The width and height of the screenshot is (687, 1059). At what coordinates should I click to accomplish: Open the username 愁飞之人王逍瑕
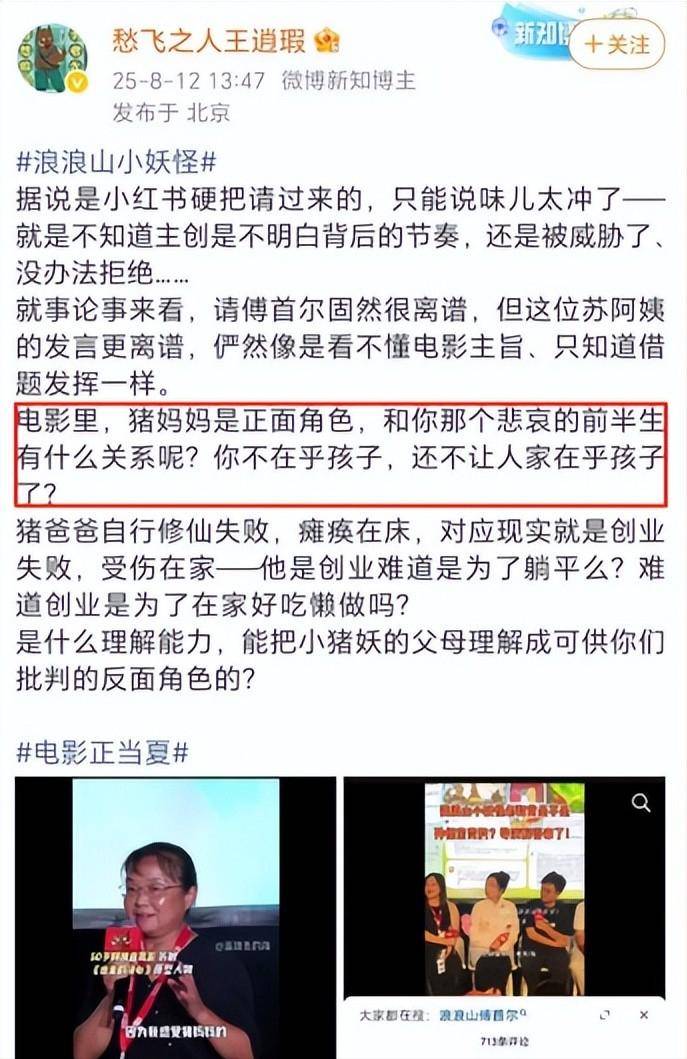(212, 41)
